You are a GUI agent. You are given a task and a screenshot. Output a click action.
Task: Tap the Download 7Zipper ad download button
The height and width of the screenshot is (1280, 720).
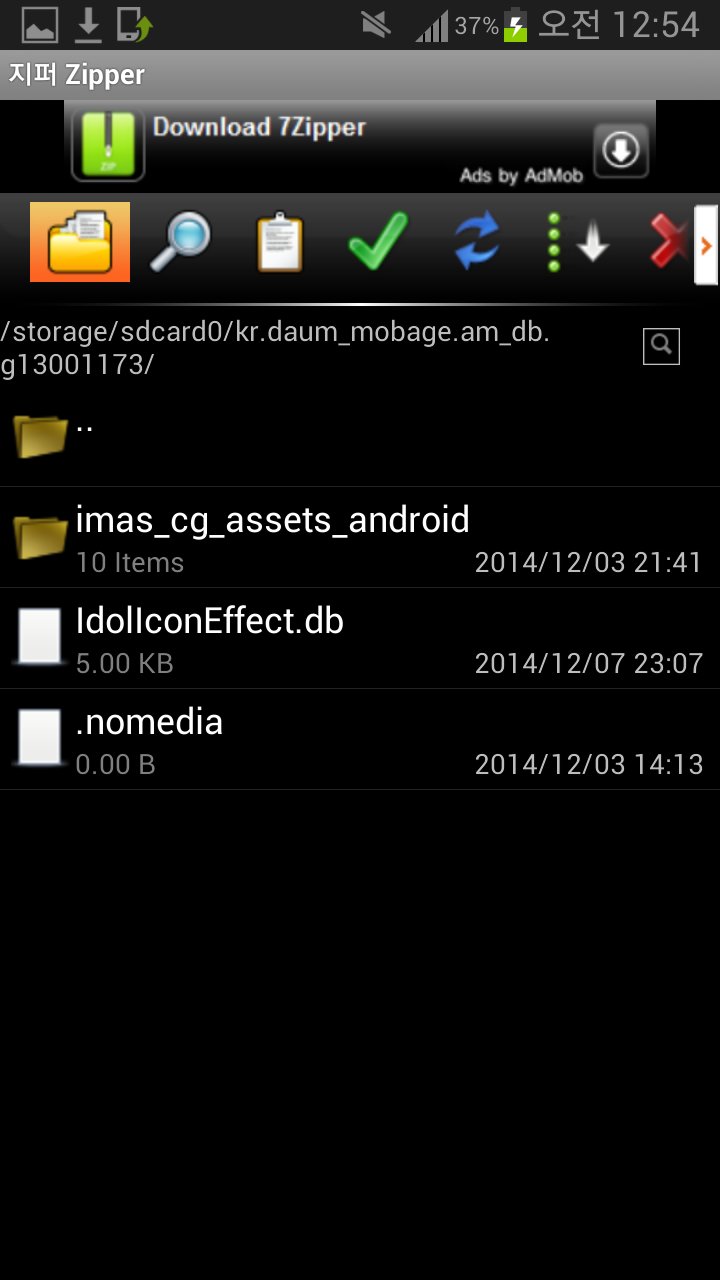[x=621, y=151]
